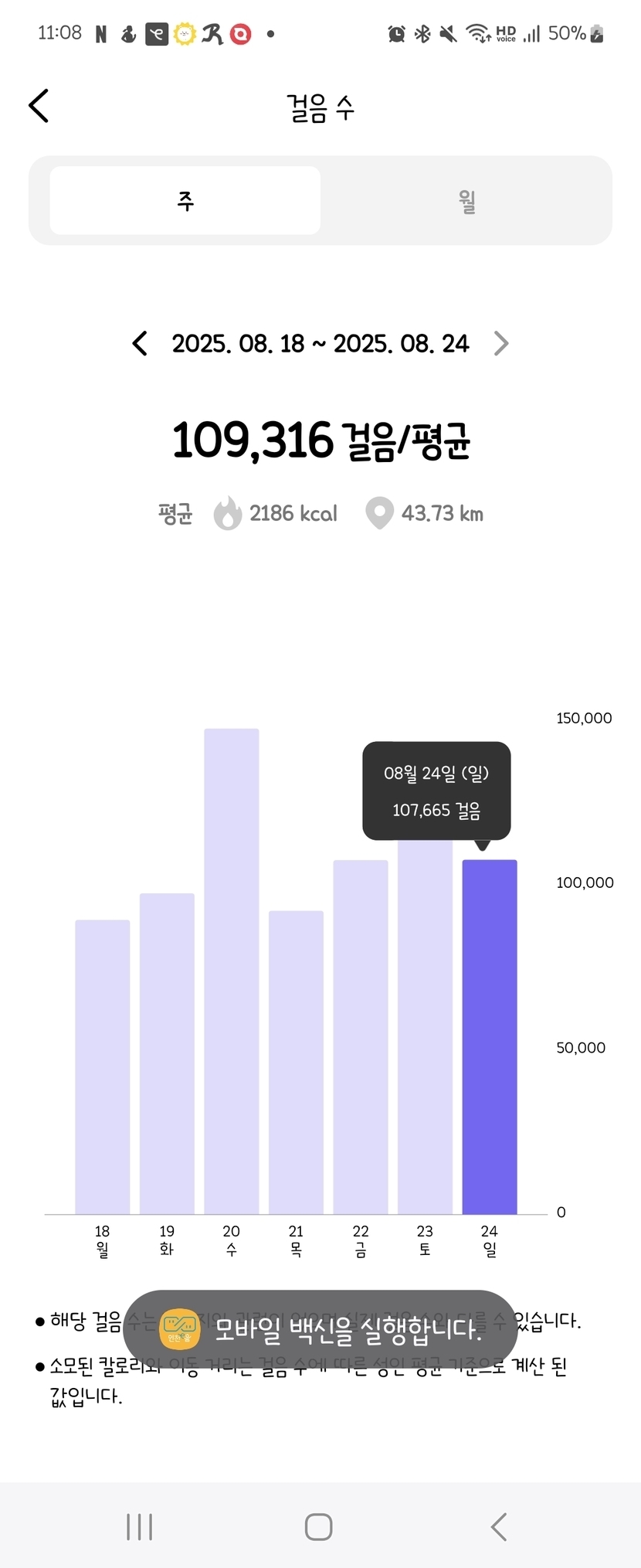Select the bar for 18 월
Screen dimensions: 641x1568
[102, 1066]
